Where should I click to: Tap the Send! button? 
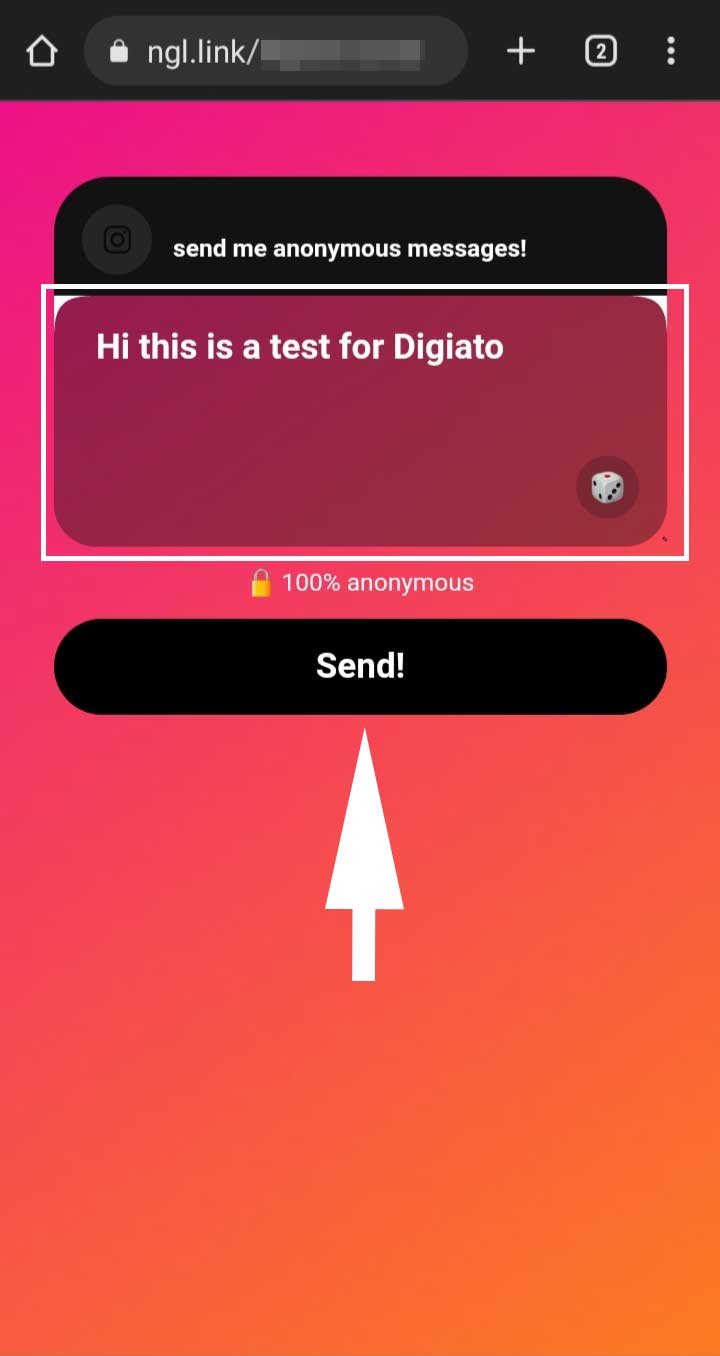360,666
